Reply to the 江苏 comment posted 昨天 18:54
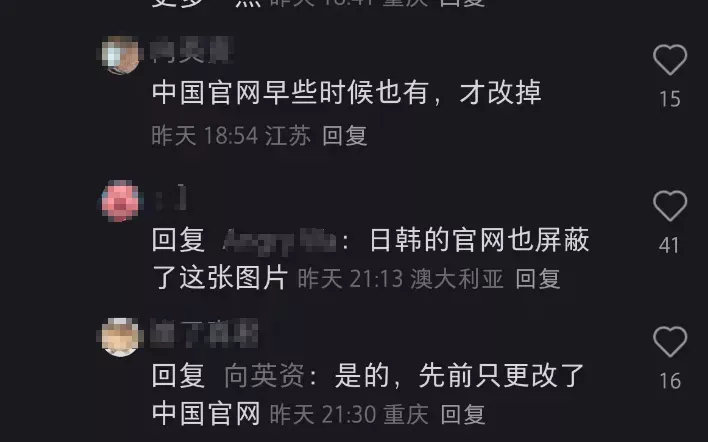 pyautogui.click(x=344, y=136)
